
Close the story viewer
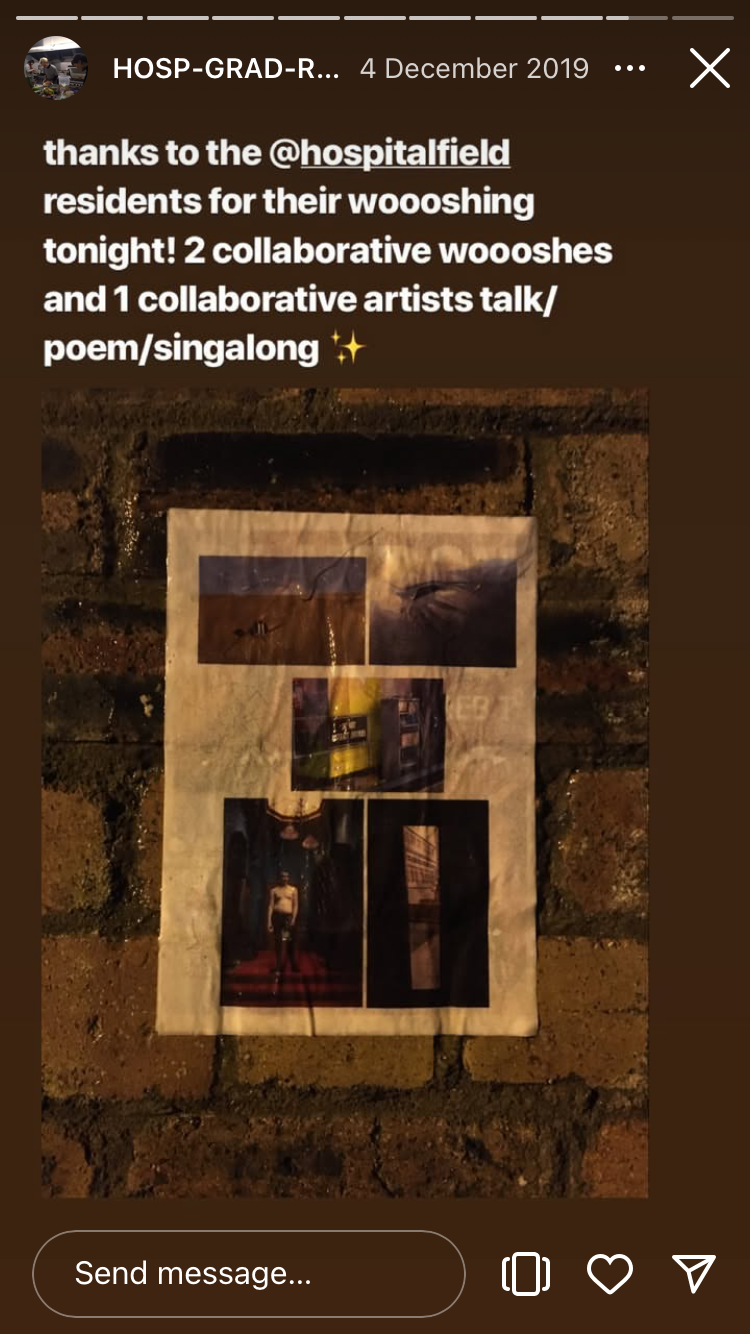pos(709,69)
